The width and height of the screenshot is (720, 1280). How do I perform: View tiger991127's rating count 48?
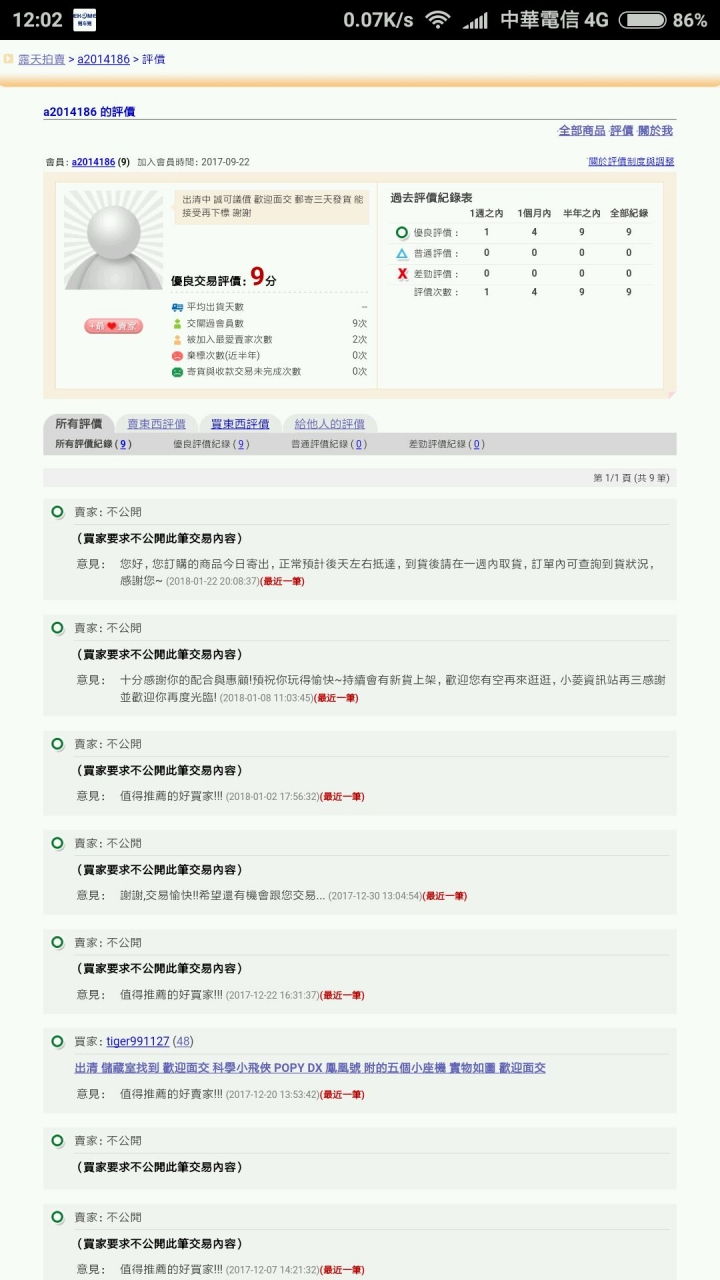pyautogui.click(x=182, y=1042)
